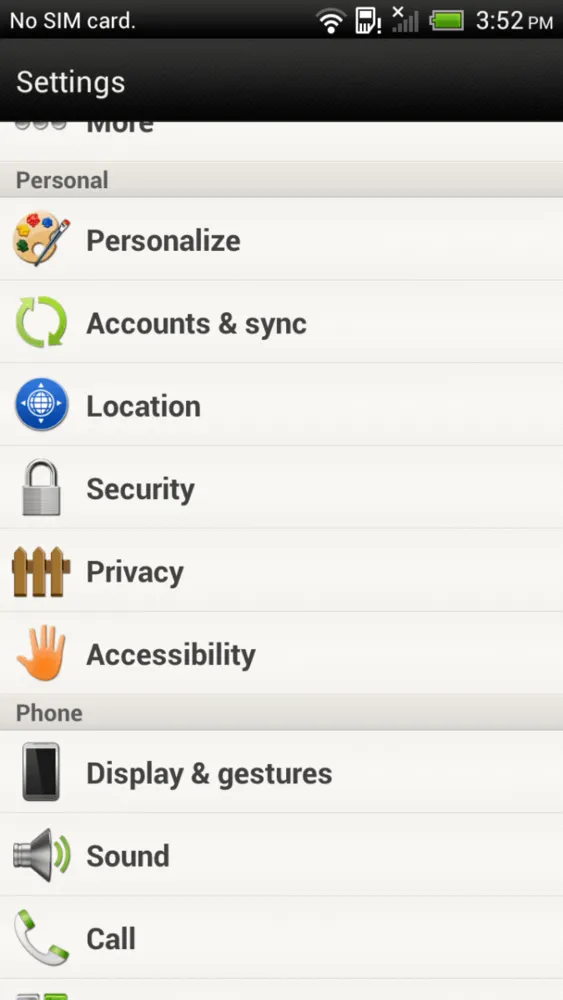Open Personalize settings
Image resolution: width=563 pixels, height=1000 pixels.
[x=281, y=239]
